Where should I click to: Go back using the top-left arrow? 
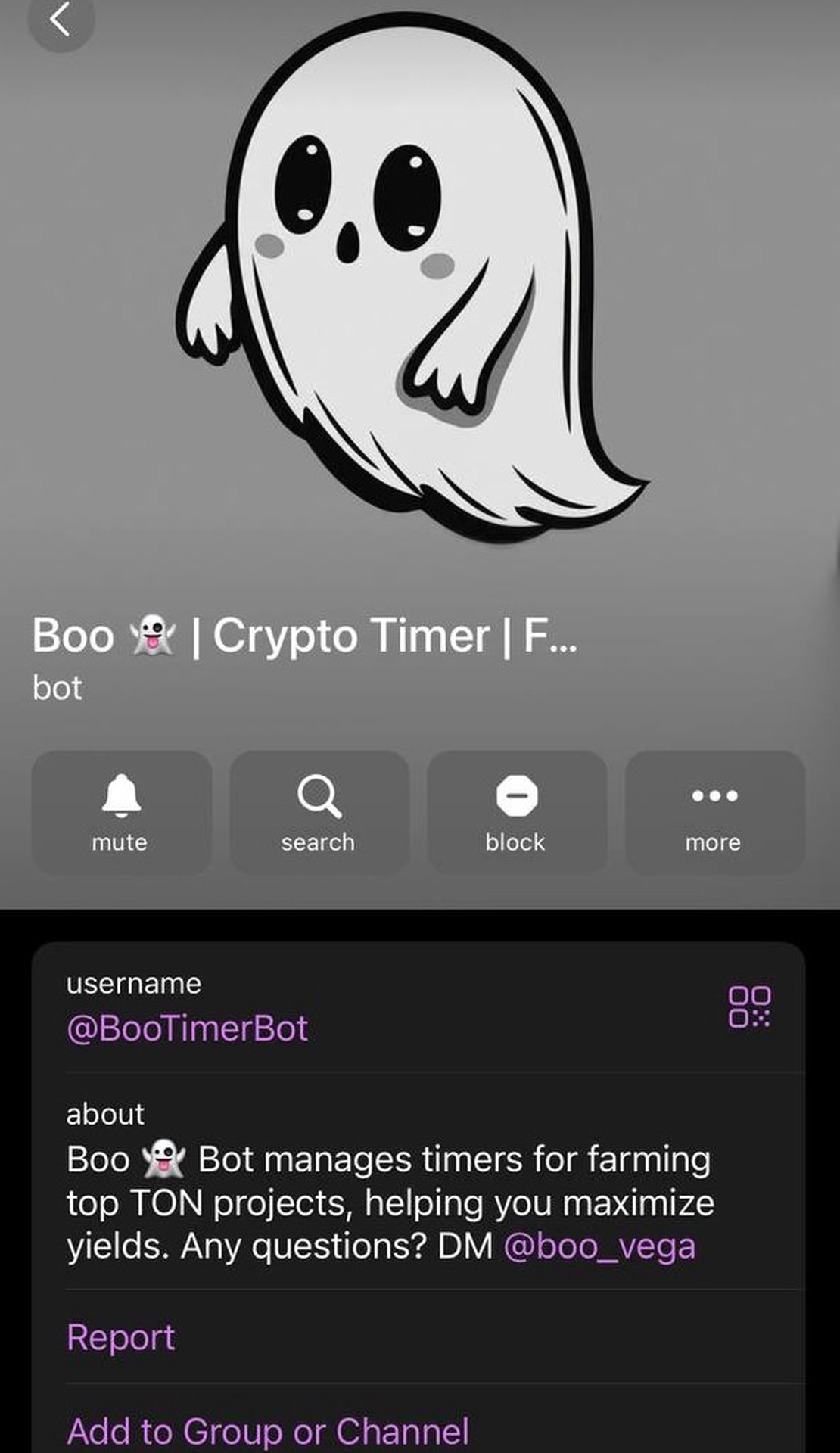tap(61, 20)
